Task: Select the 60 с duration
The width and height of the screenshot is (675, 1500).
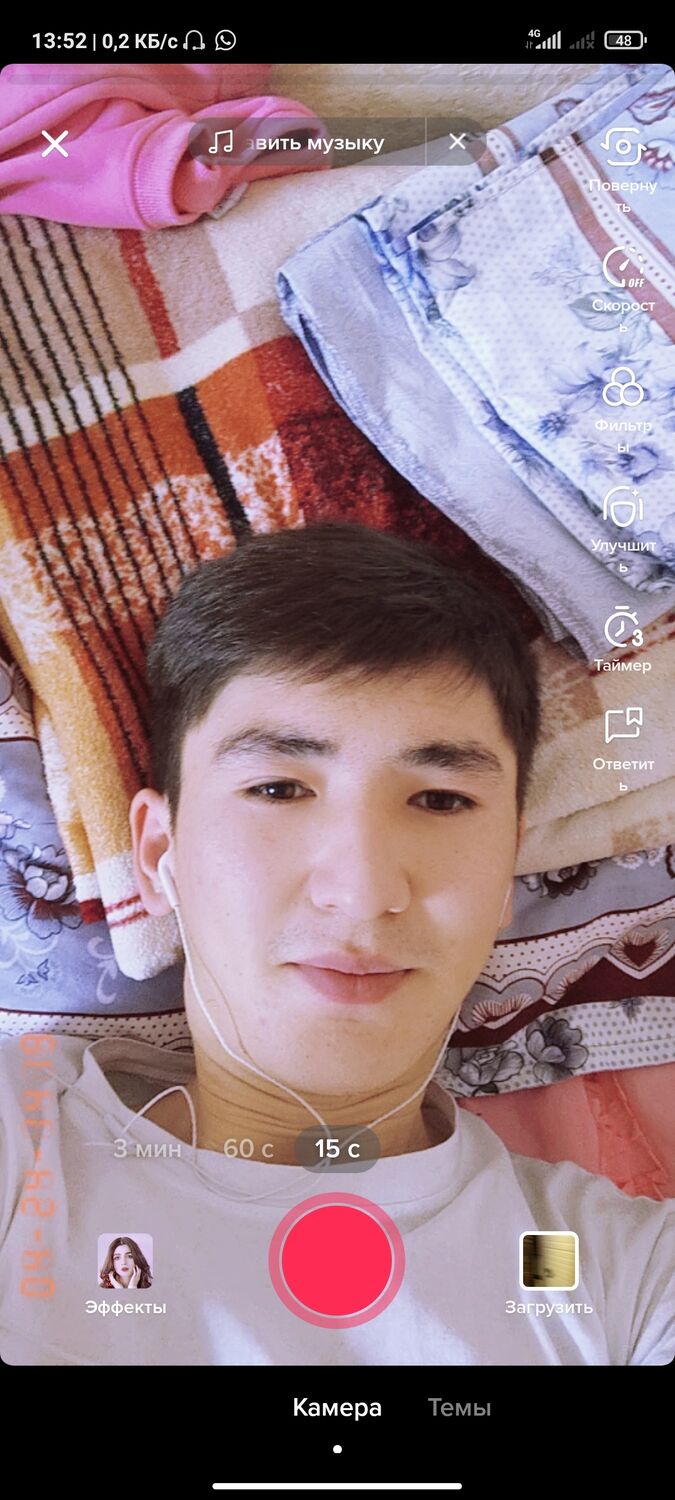Action: 248,1149
